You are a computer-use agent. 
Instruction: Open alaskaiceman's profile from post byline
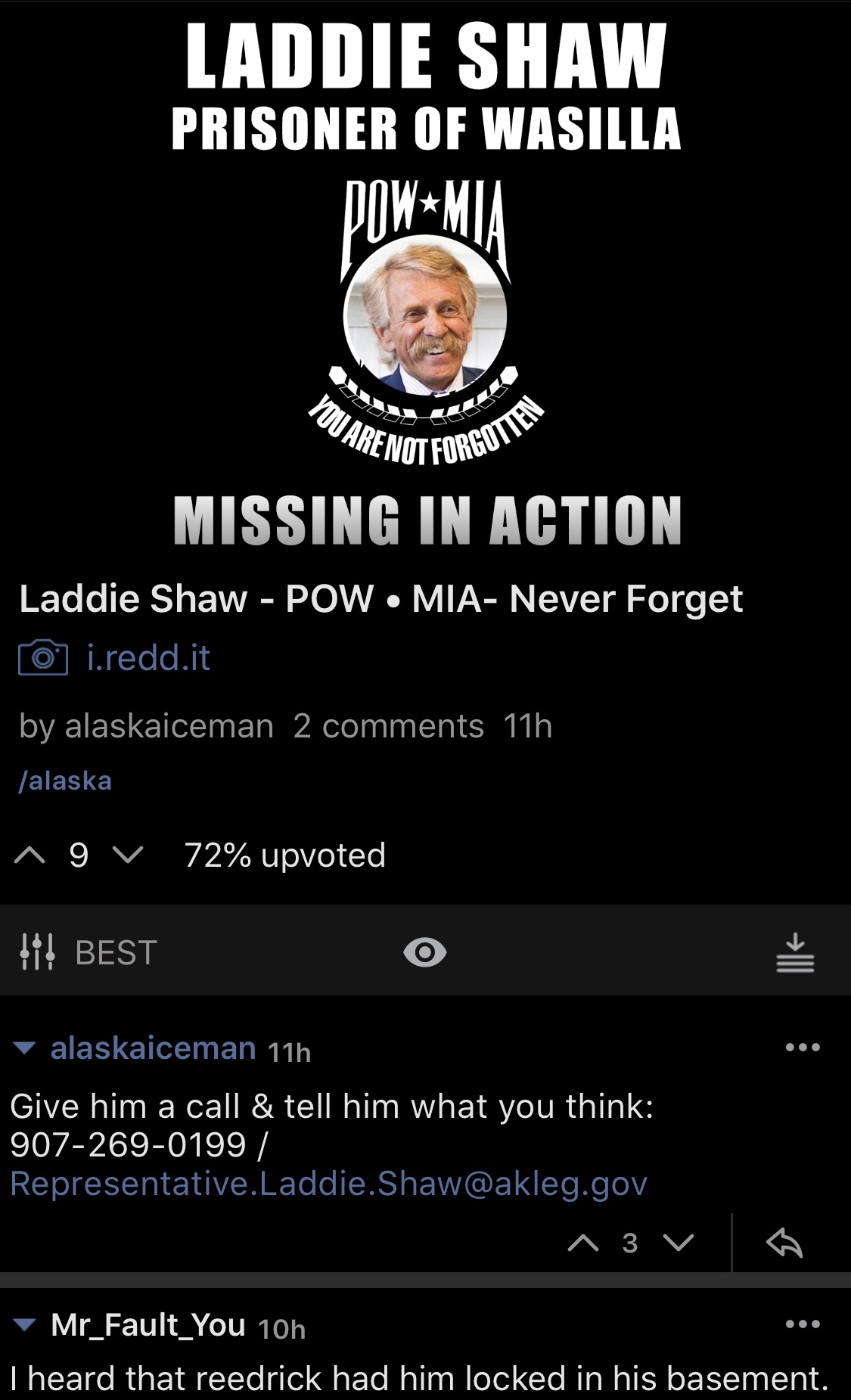(169, 726)
